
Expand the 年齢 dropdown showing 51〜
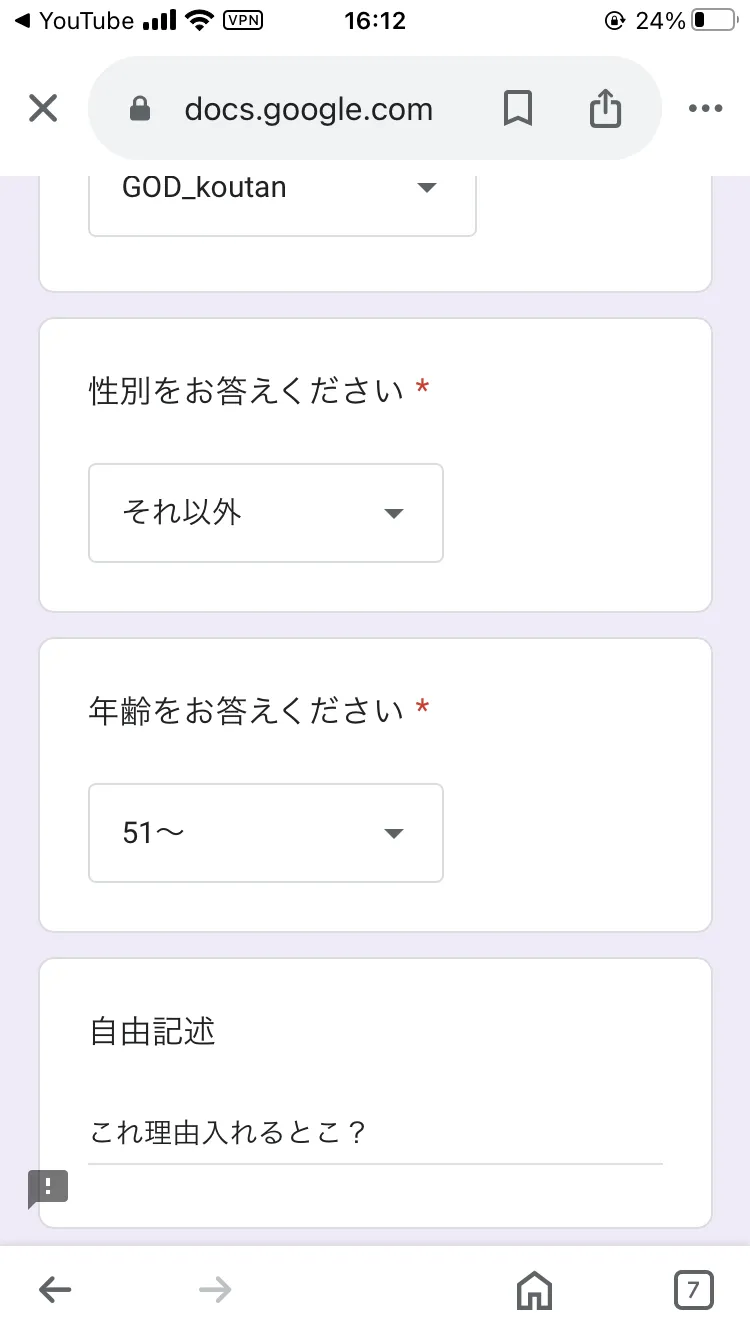(266, 833)
